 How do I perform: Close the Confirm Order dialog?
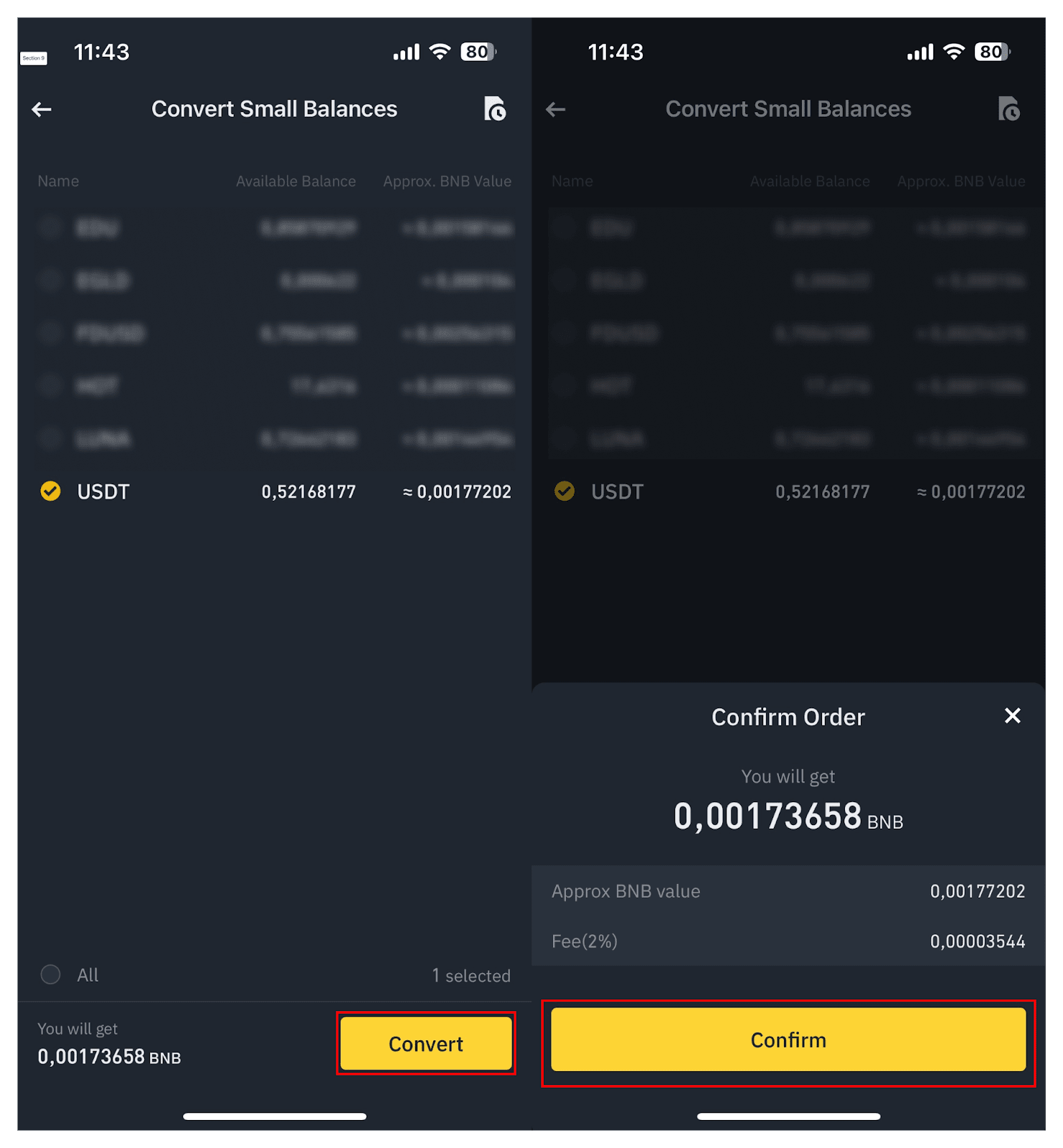(1012, 715)
